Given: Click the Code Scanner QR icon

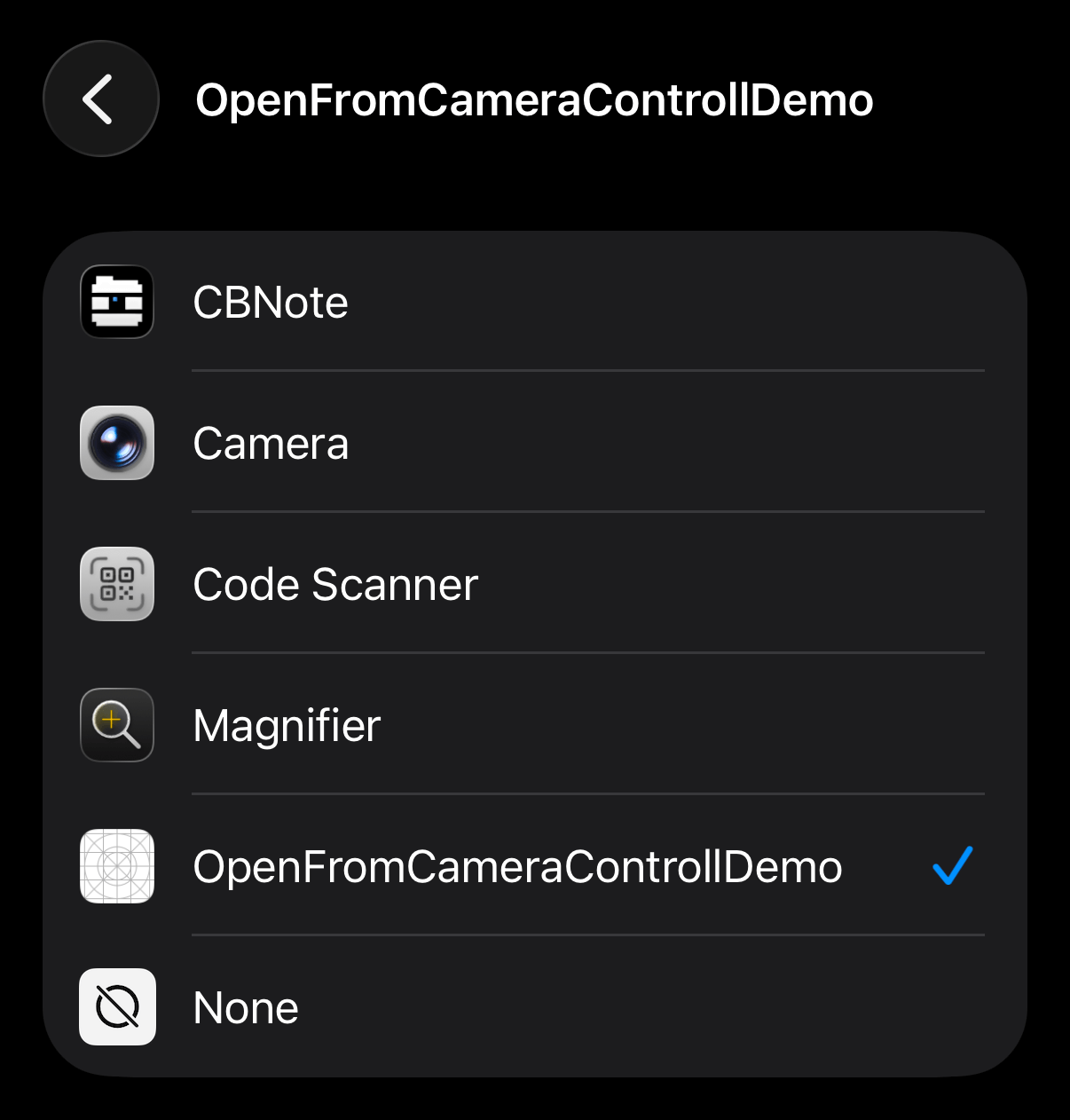Looking at the screenshot, I should [116, 584].
